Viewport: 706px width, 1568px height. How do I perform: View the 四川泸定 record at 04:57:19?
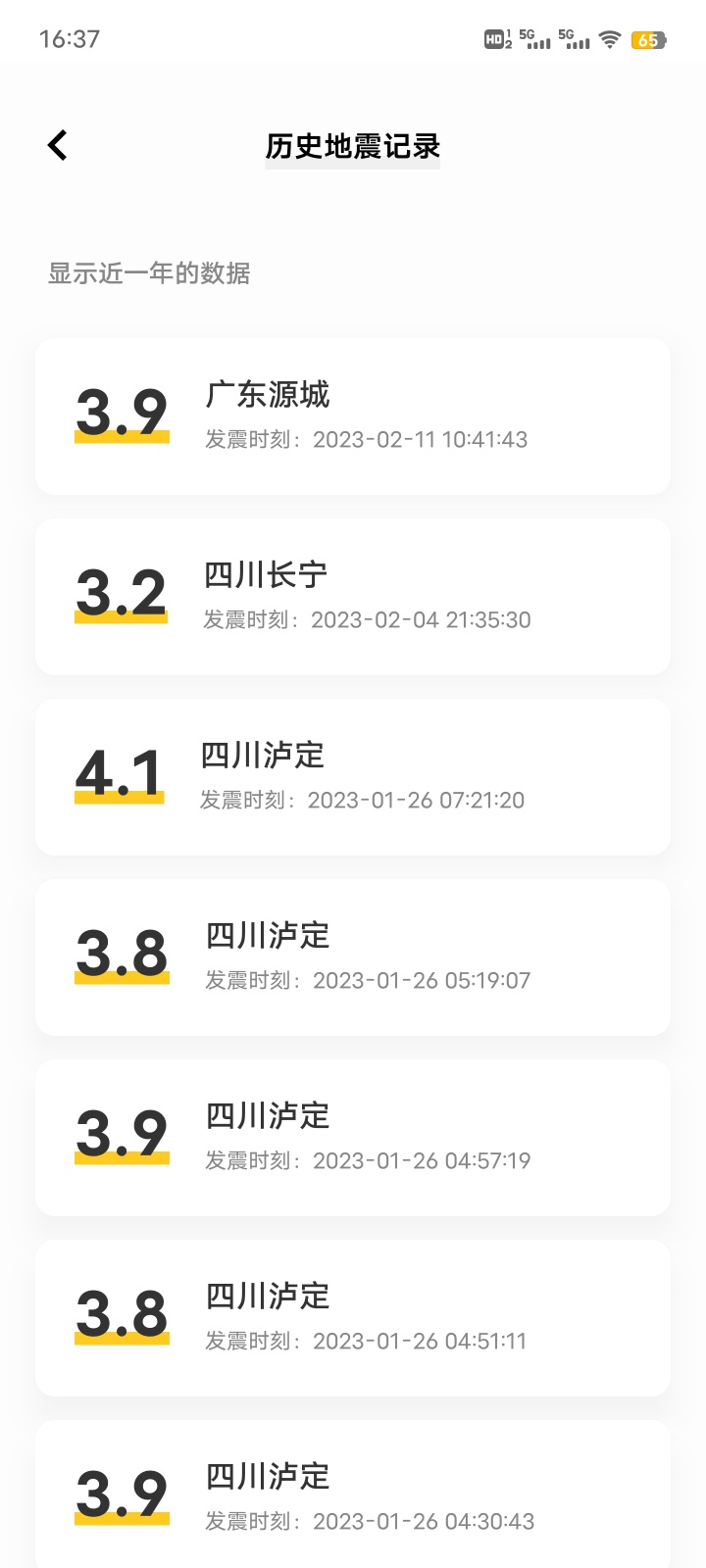(353, 1138)
